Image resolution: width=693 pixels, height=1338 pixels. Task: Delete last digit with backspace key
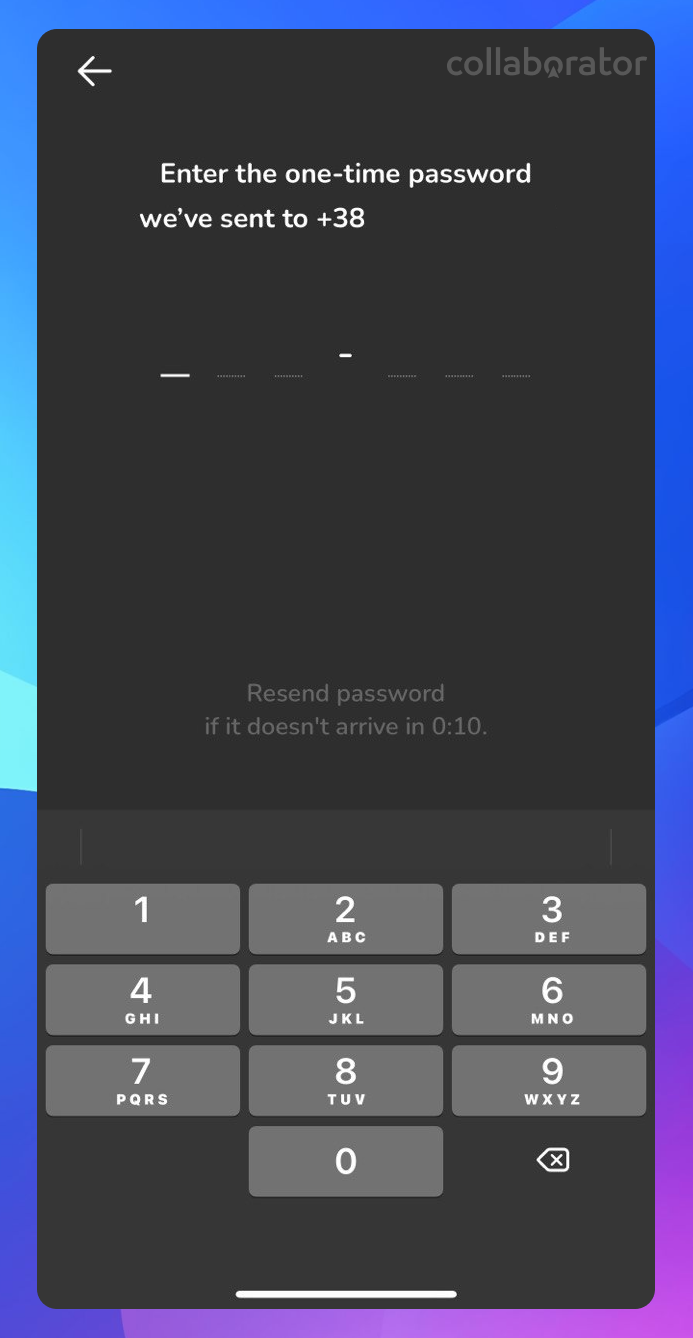553,1160
